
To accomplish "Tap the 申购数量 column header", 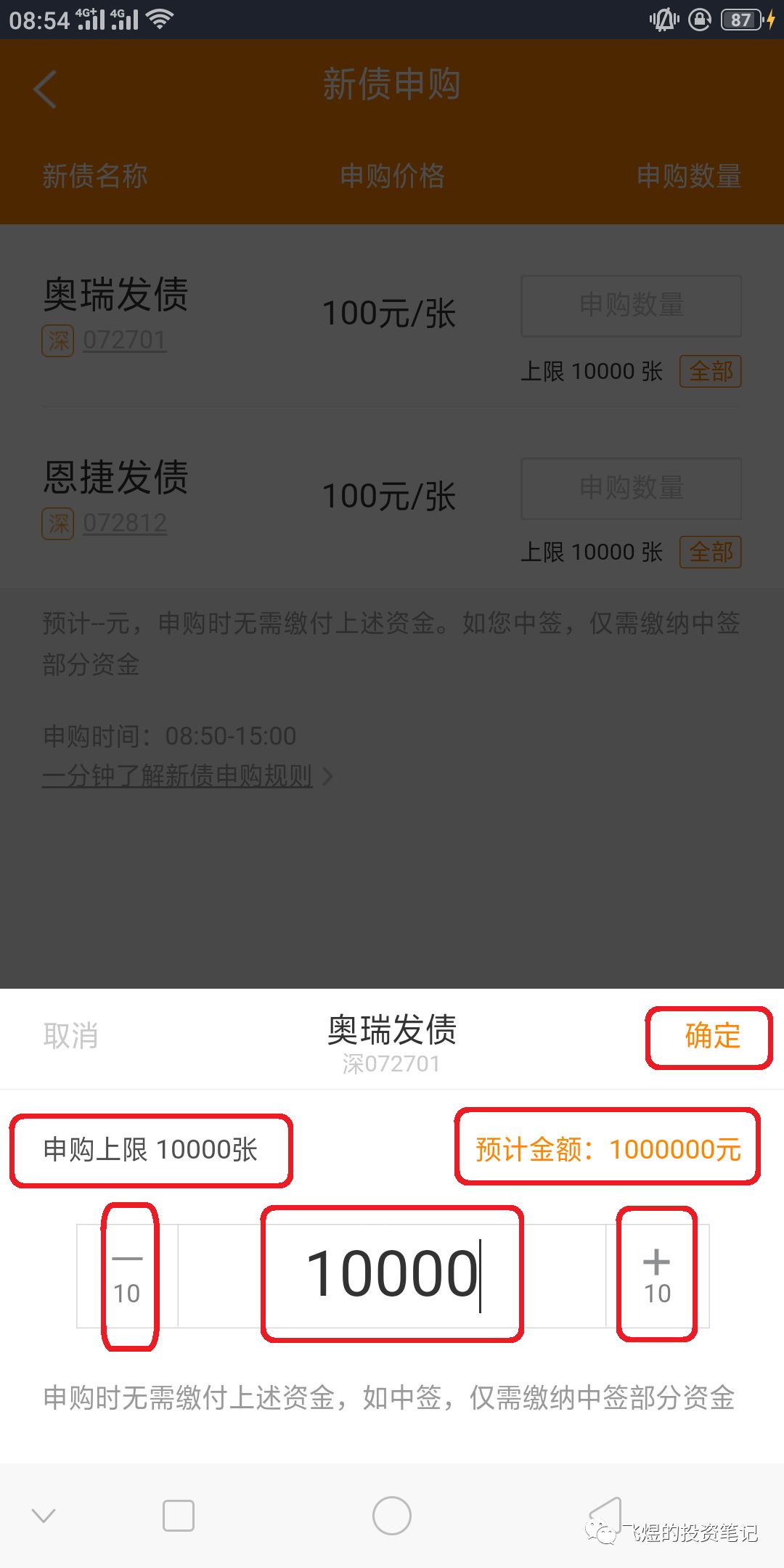I will coord(690,176).
